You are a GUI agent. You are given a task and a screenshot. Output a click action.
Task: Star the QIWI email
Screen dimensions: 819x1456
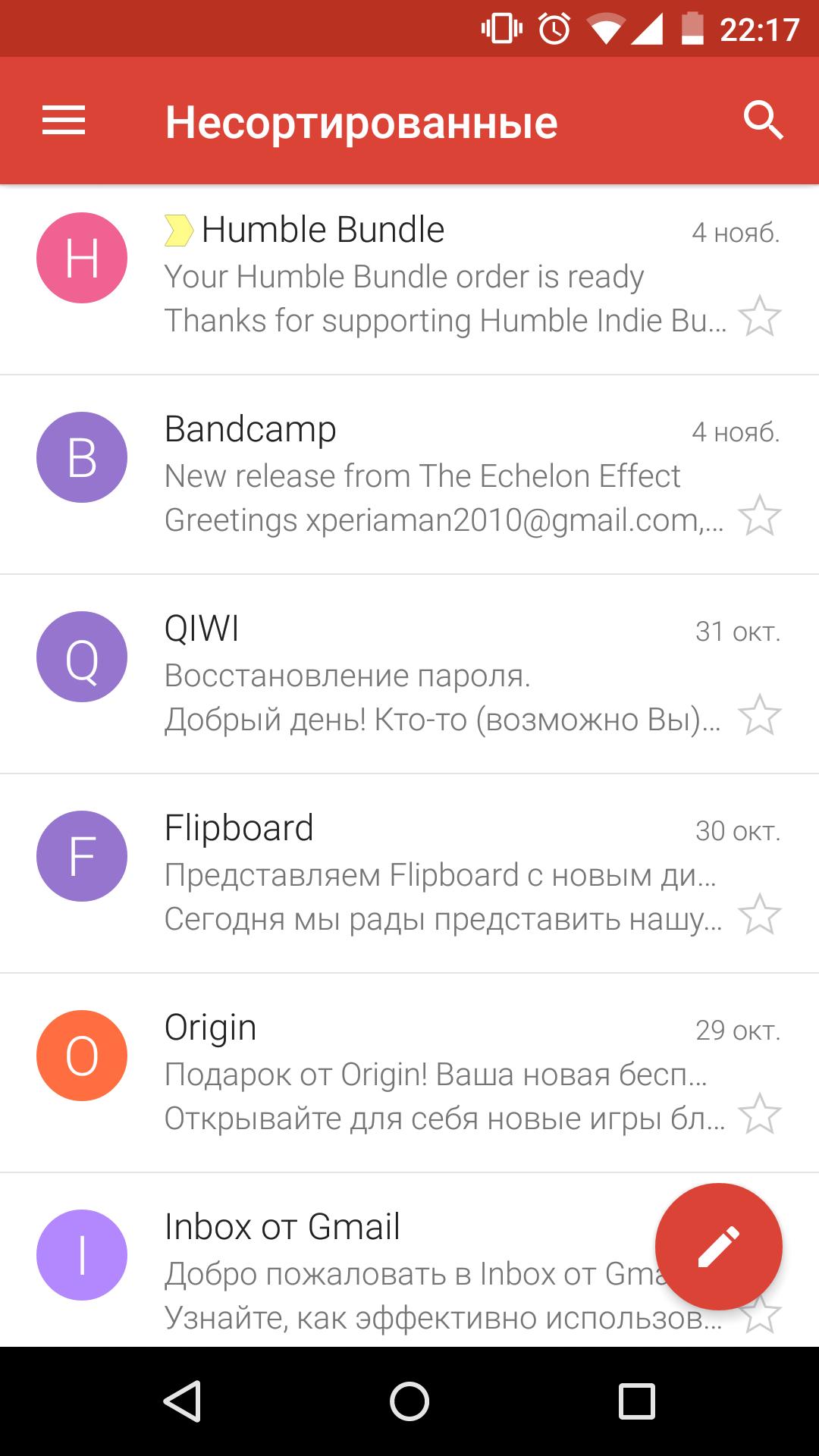click(759, 716)
